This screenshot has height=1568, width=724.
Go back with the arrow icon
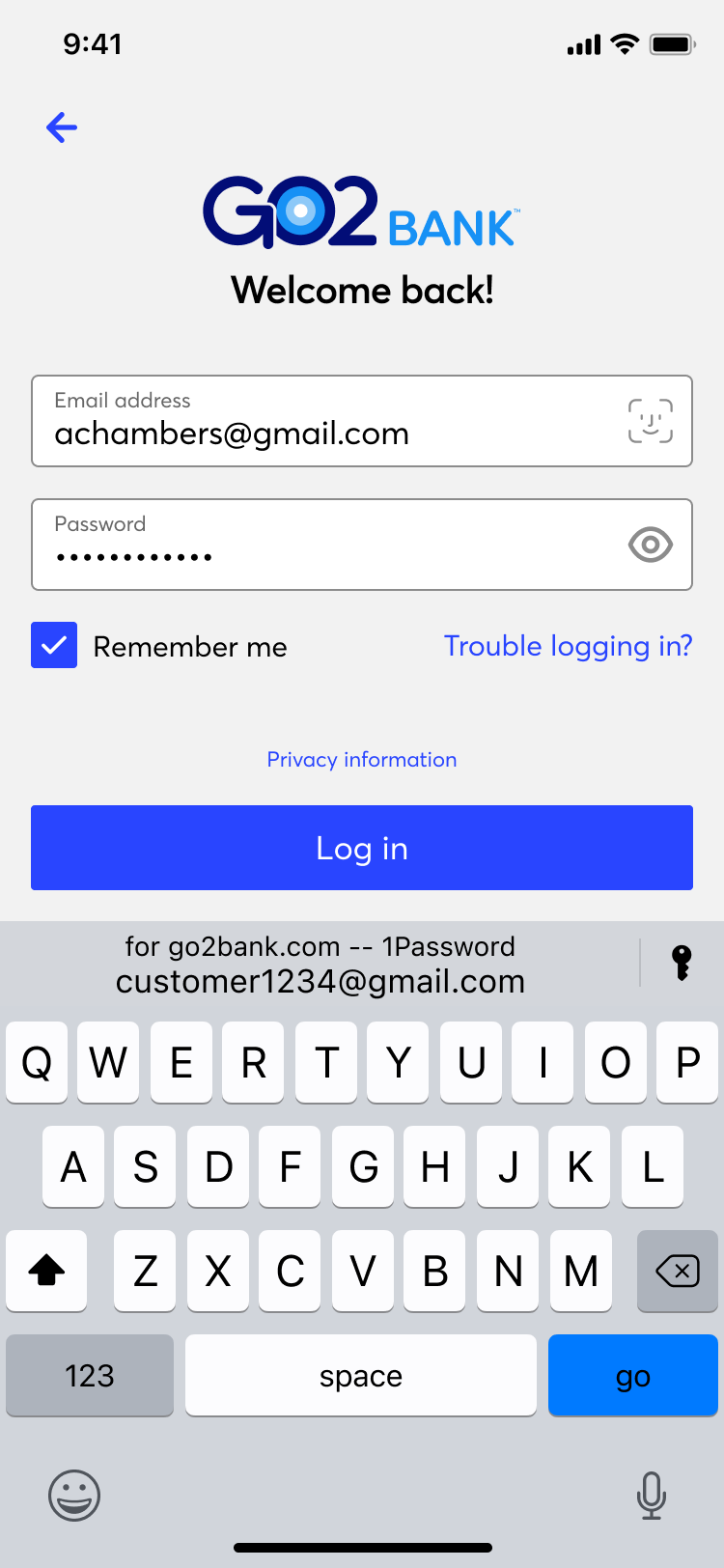click(x=62, y=127)
